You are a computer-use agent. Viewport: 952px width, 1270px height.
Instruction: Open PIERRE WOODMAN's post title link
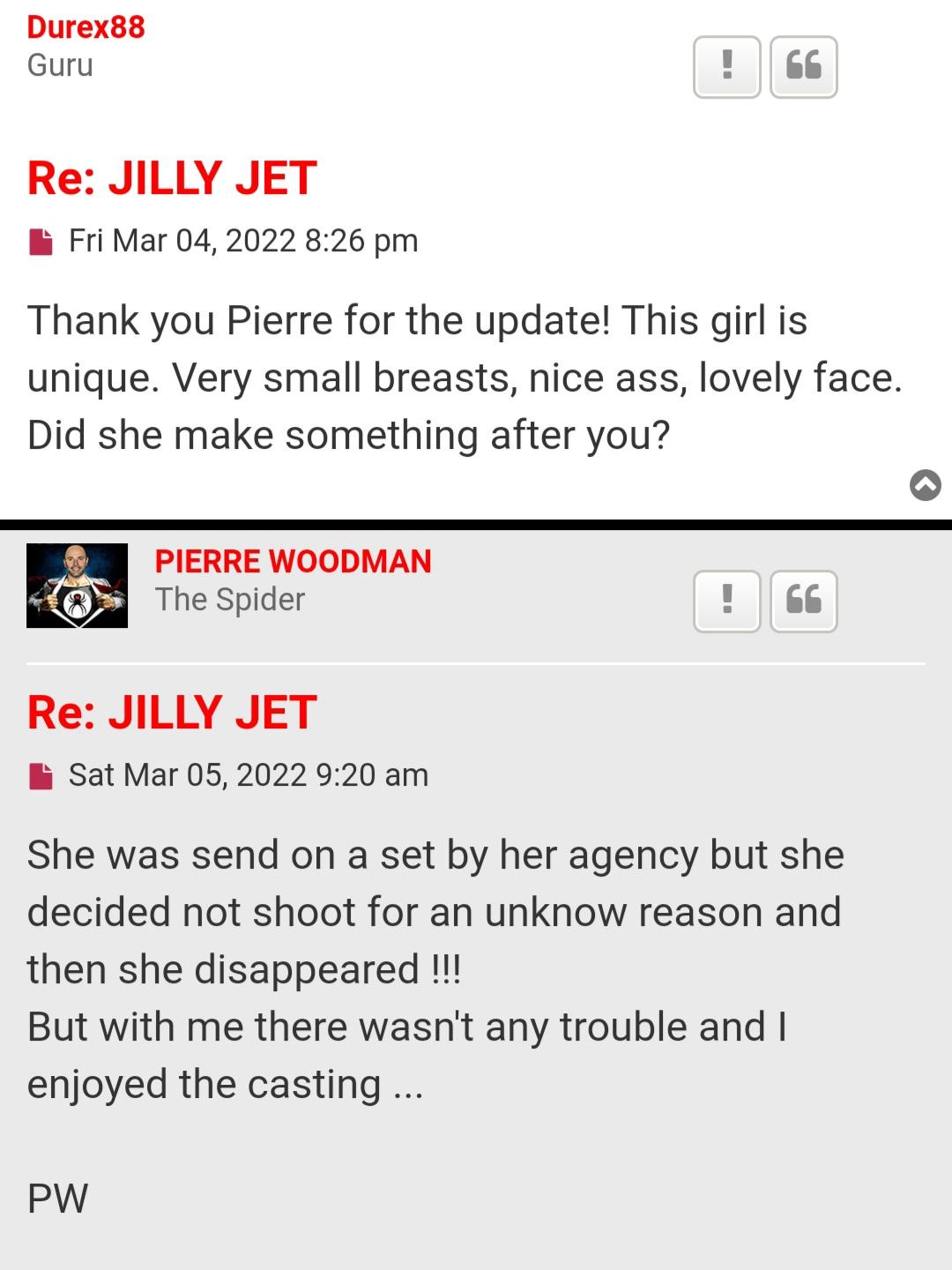pos(172,713)
